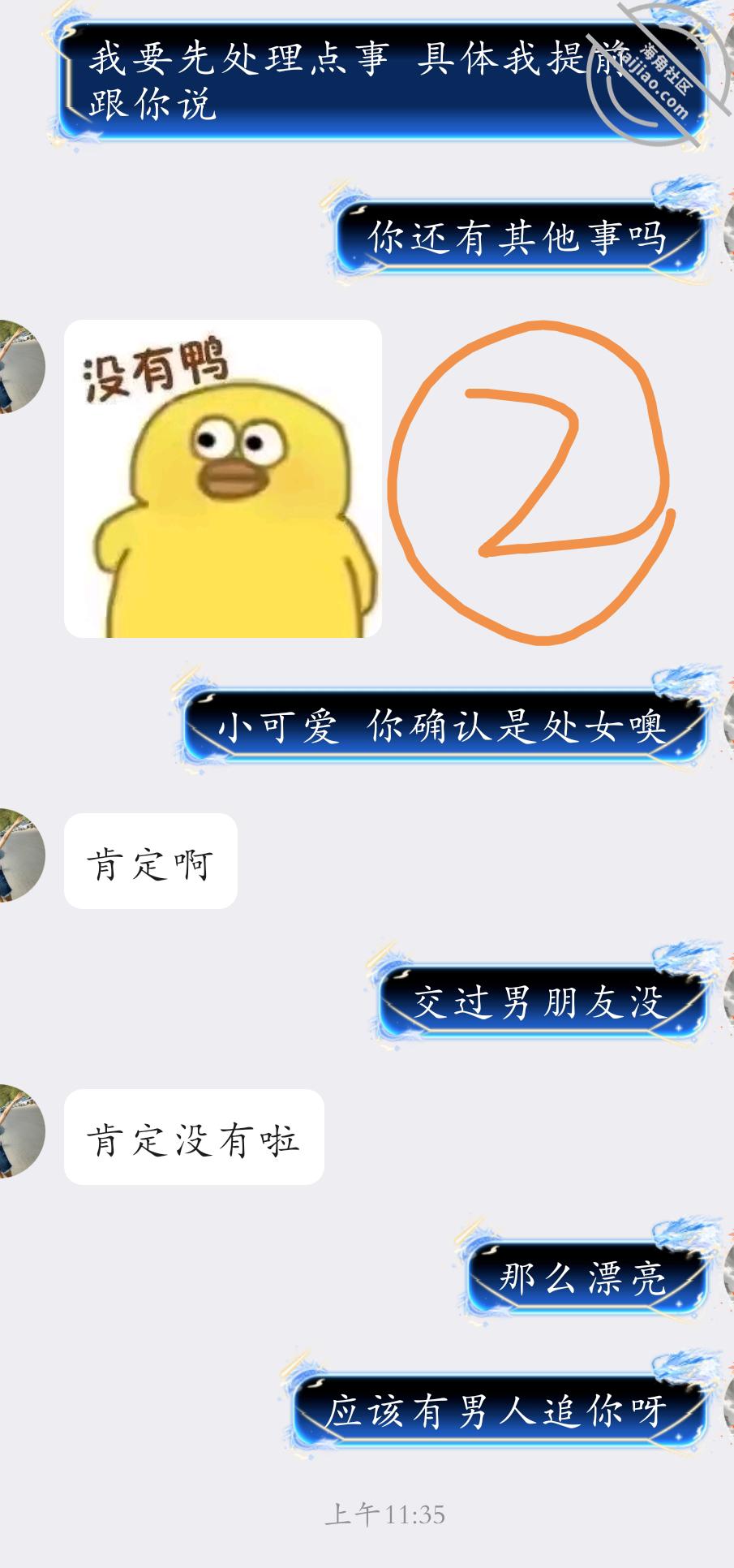Tap the sender's avatar beside 肯定啊
The width and height of the screenshot is (734, 1568).
click(22, 855)
